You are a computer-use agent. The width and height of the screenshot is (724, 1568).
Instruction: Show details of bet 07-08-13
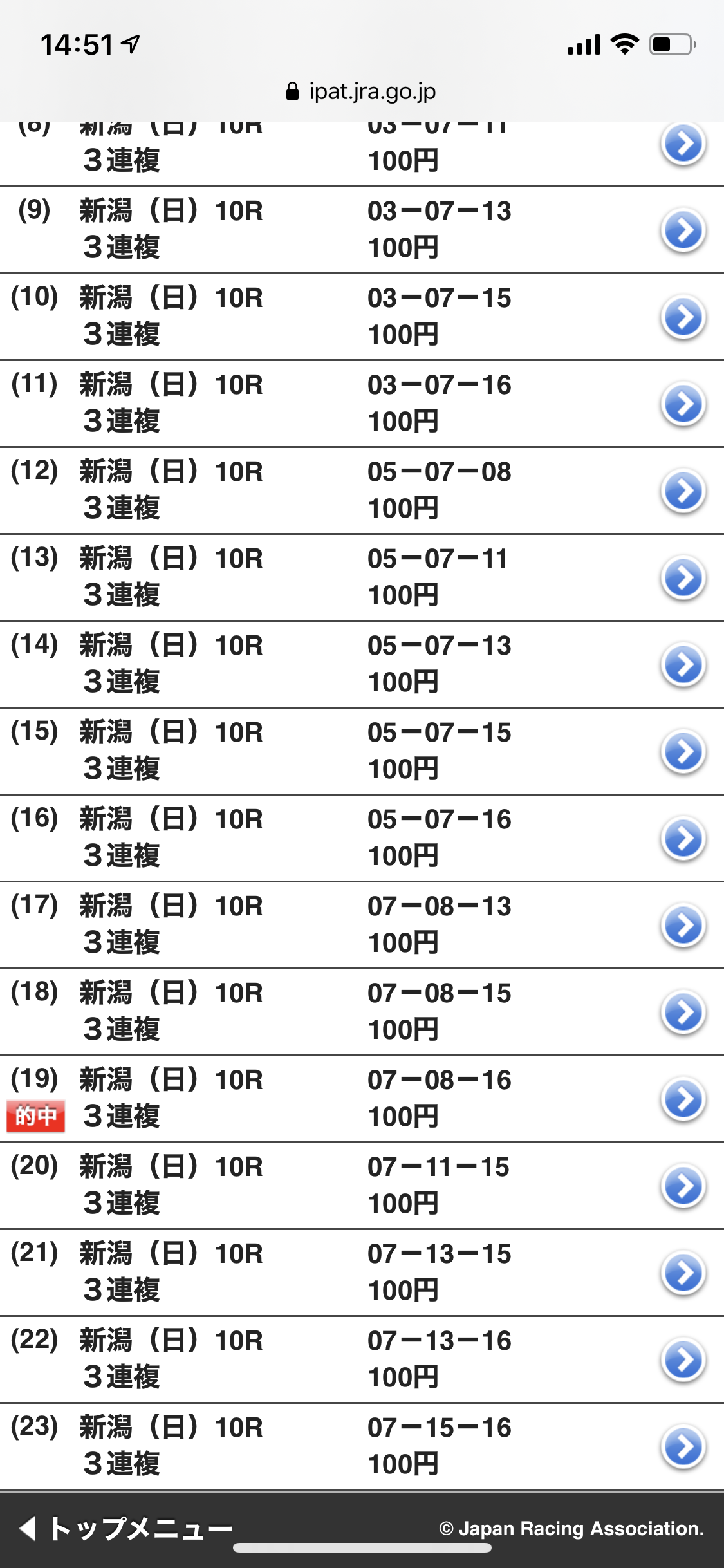point(683,925)
